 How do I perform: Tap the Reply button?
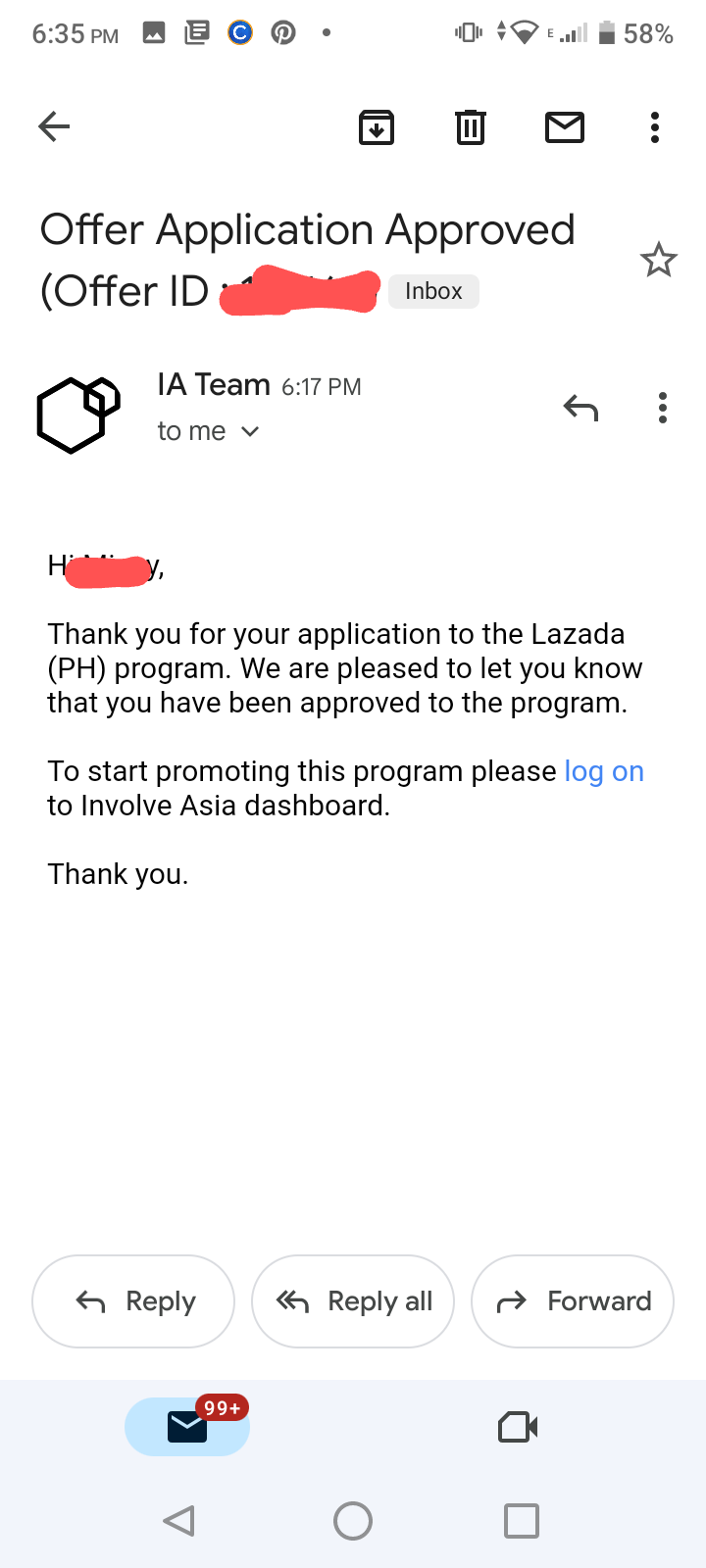coord(133,1301)
